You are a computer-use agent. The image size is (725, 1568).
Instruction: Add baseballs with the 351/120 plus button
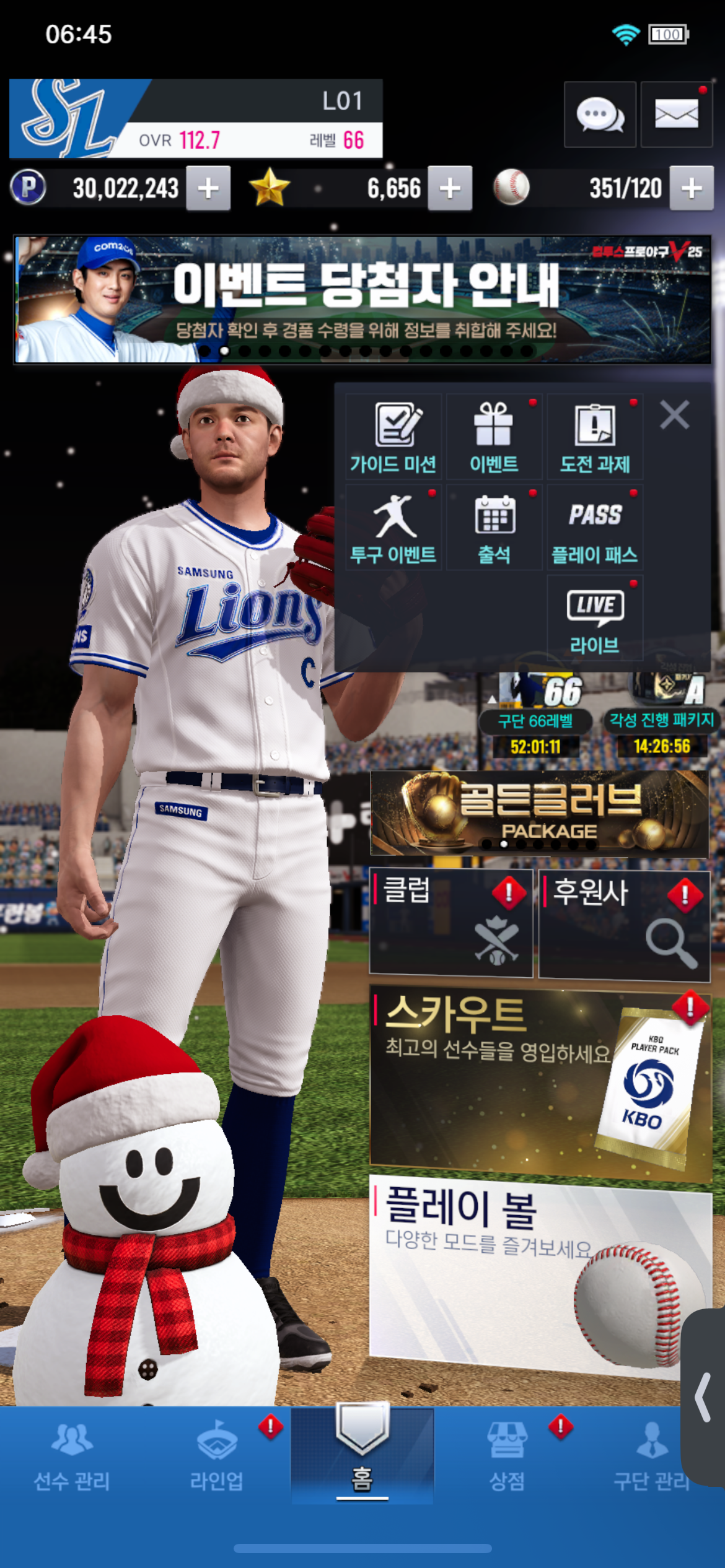point(692,188)
